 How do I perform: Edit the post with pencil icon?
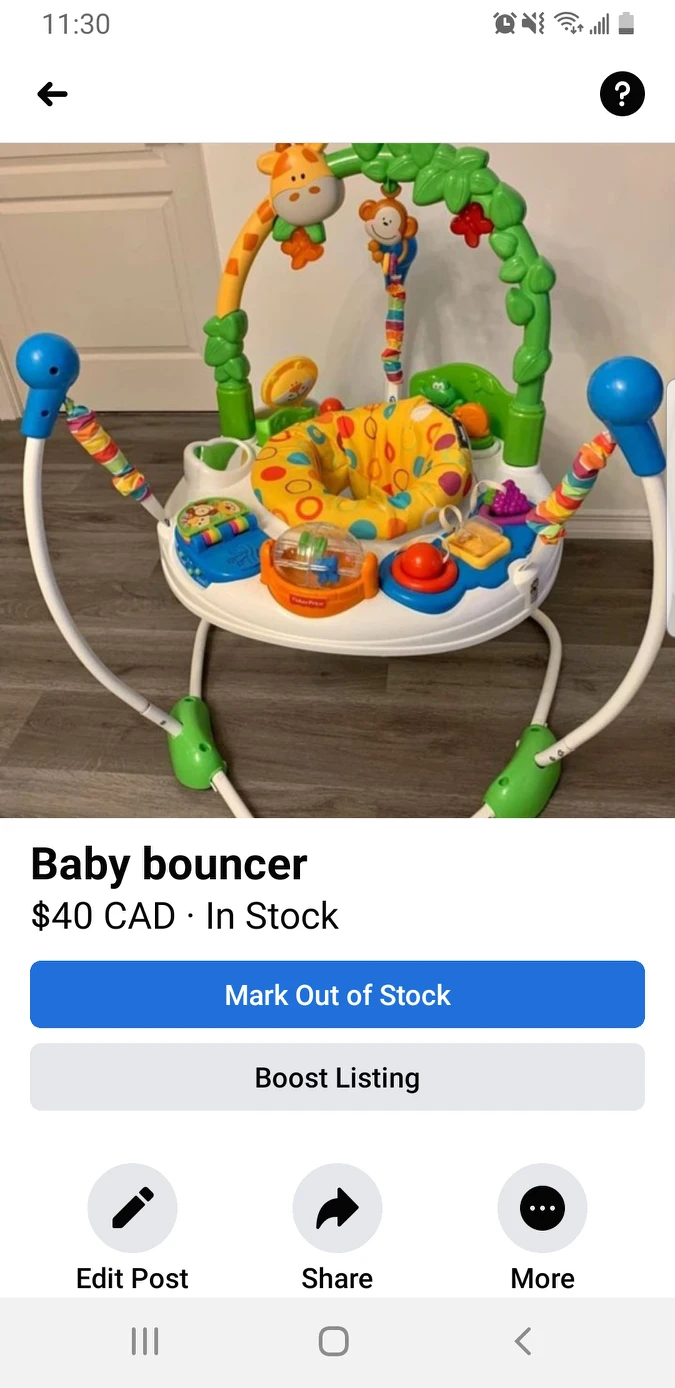(132, 1208)
